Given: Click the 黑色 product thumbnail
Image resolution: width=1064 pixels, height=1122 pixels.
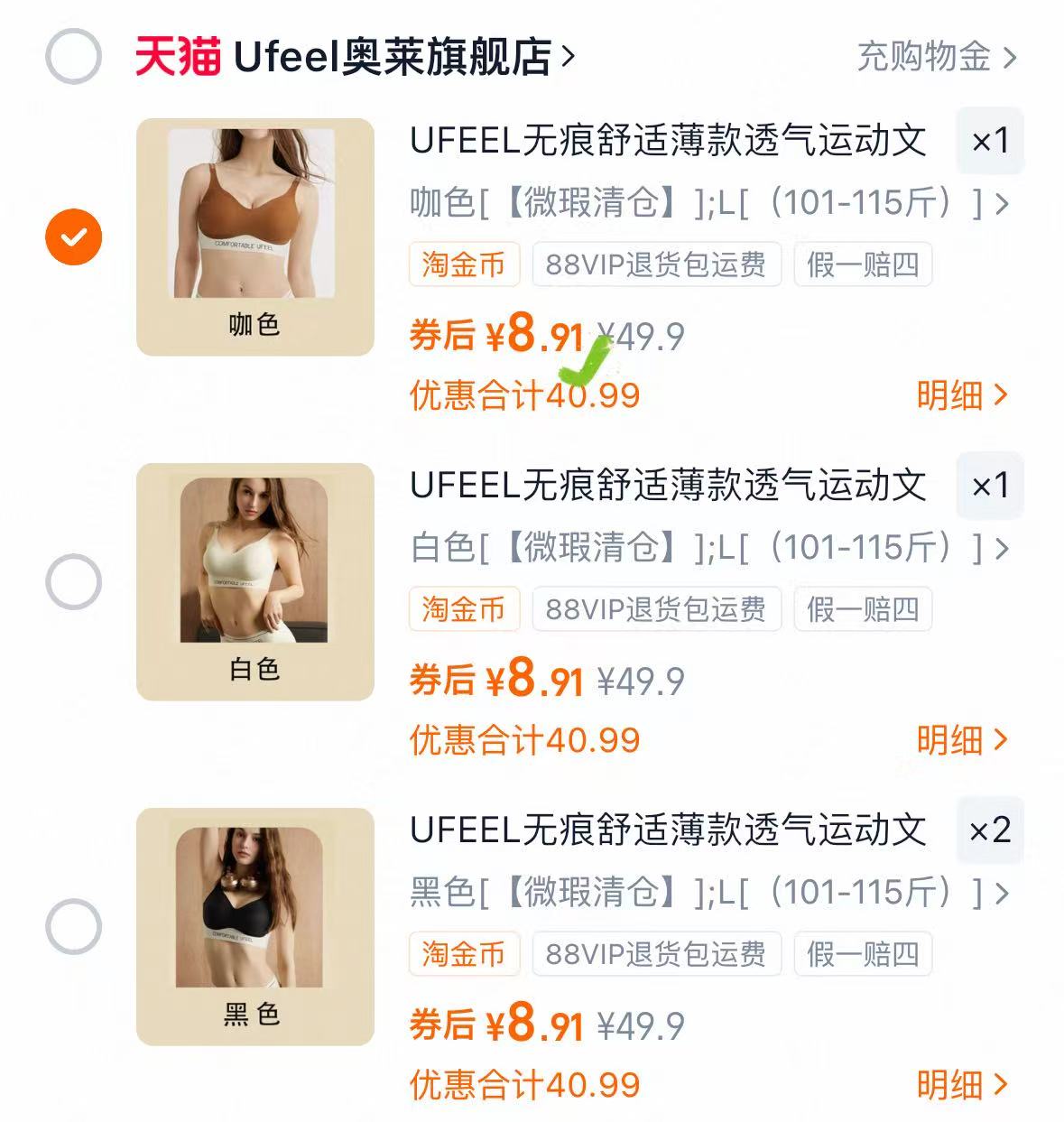Looking at the screenshot, I should point(254,914).
